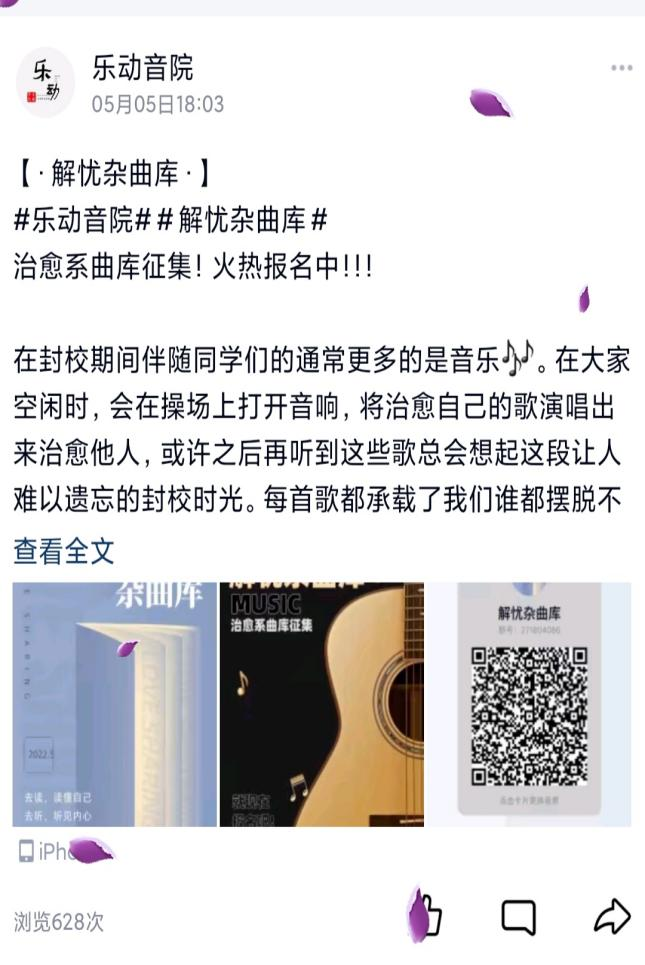View the 解忧杂曲库 QR code image
The image size is (645, 965).
530,704
